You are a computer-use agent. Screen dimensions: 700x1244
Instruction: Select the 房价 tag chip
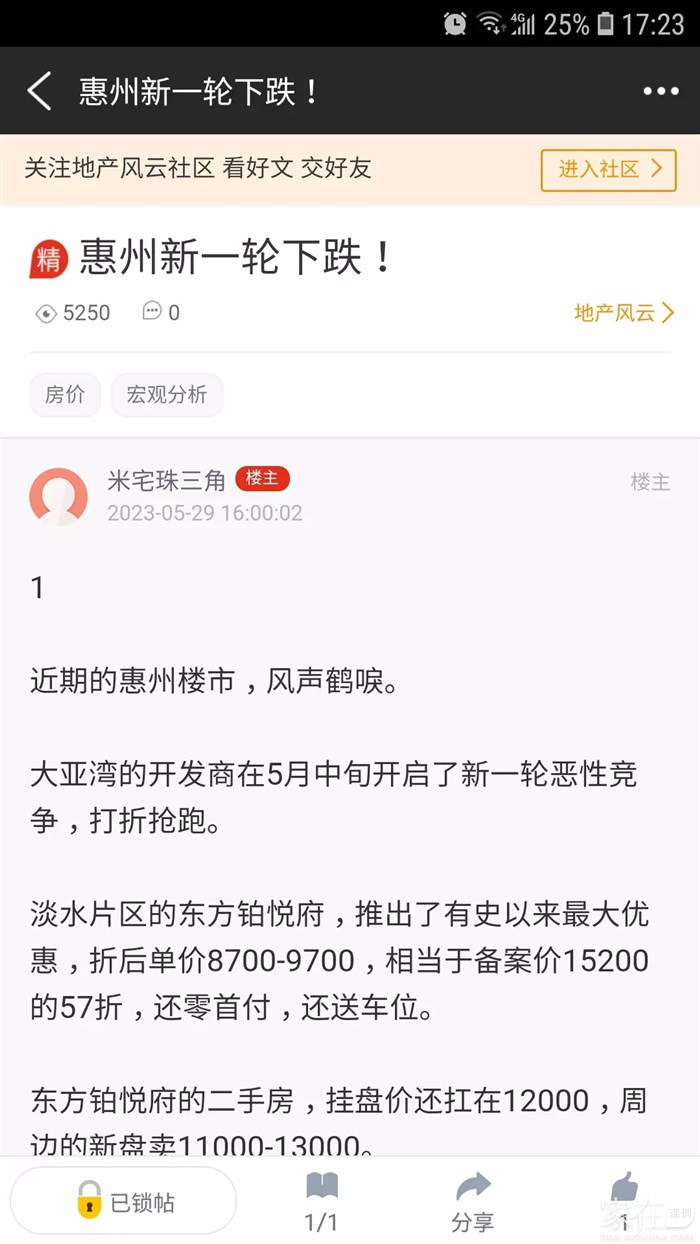click(x=65, y=395)
